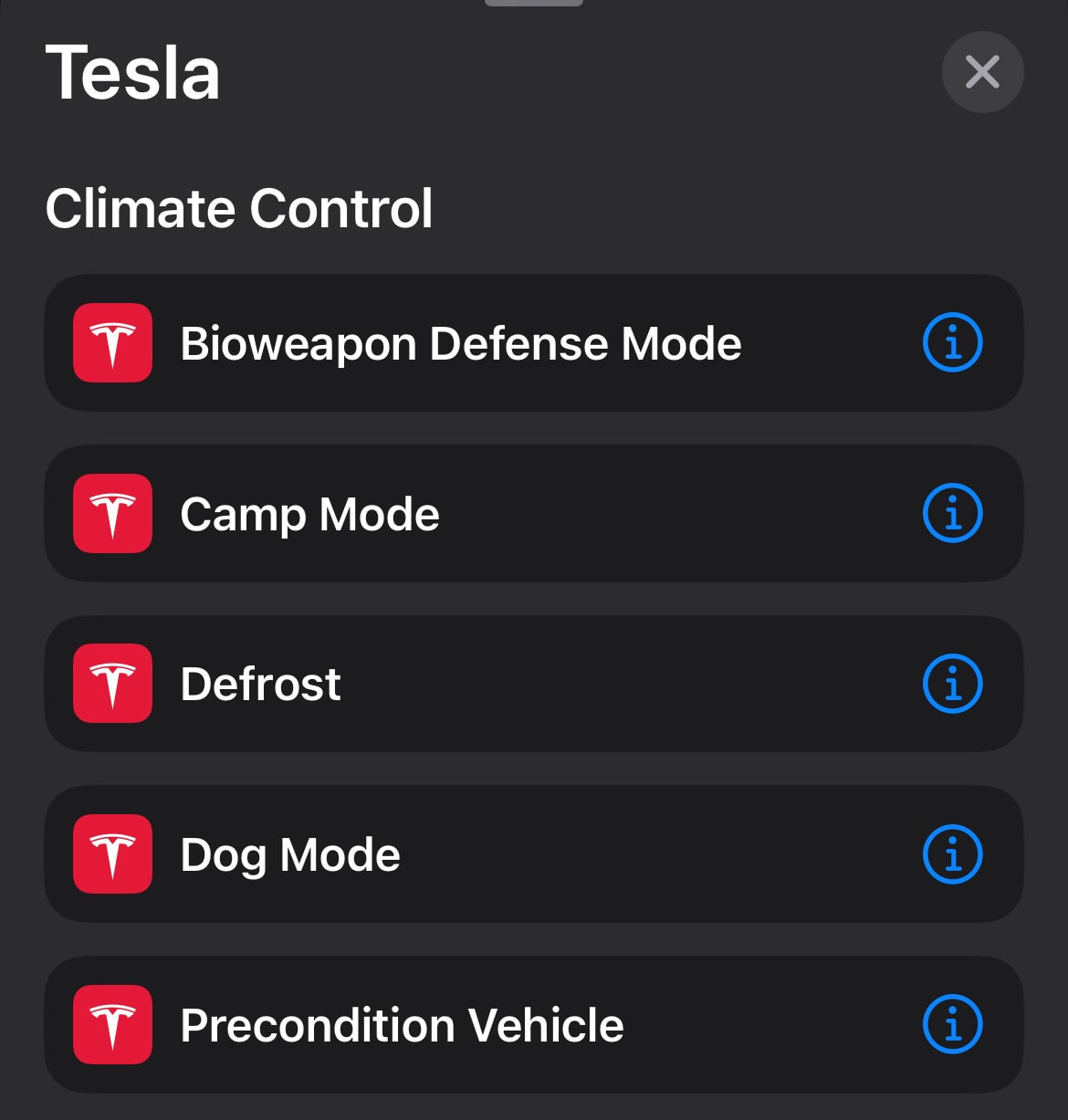Click the Tesla icon for Defrost
Image resolution: width=1068 pixels, height=1120 pixels.
coord(111,683)
